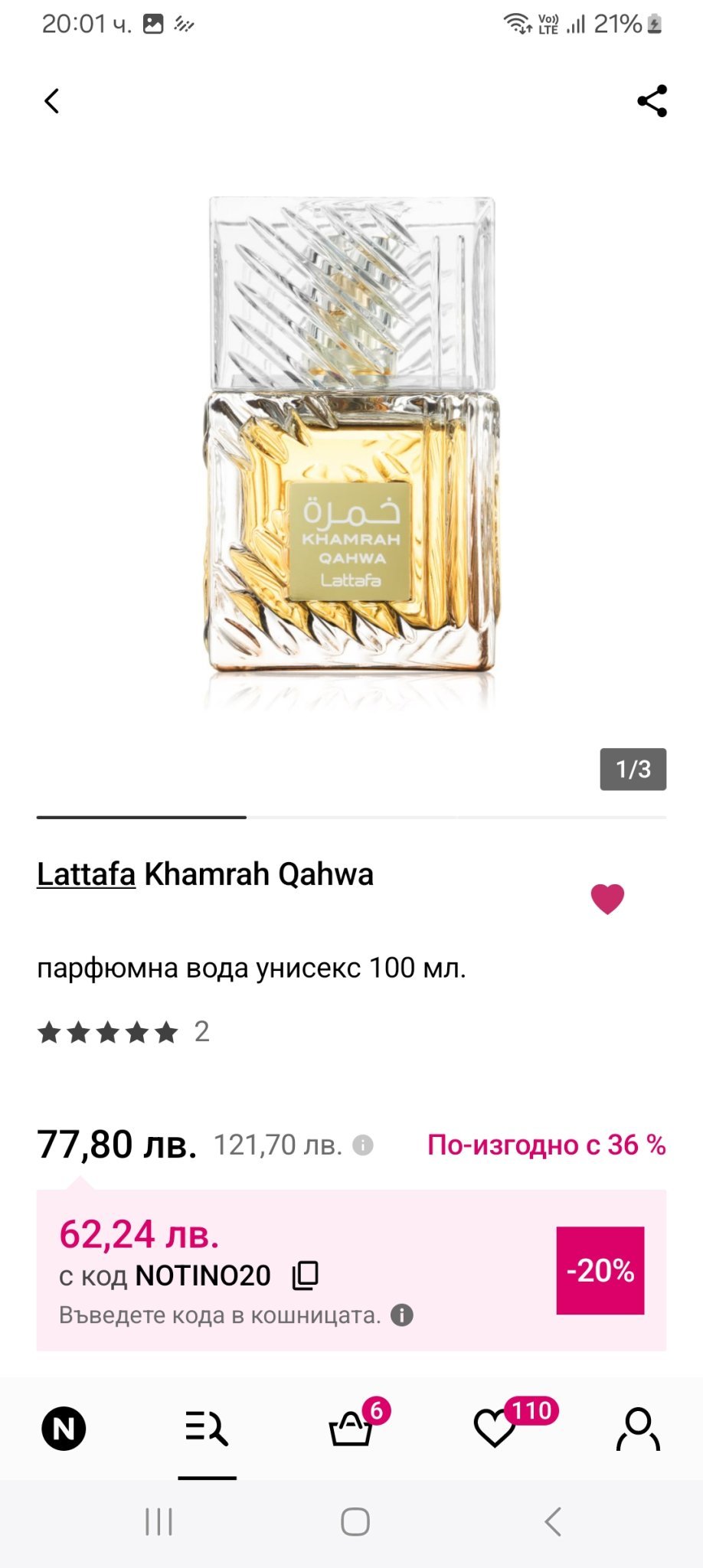Remove product from favorites via pink heart
Viewport: 703px width, 1568px height.
click(607, 898)
